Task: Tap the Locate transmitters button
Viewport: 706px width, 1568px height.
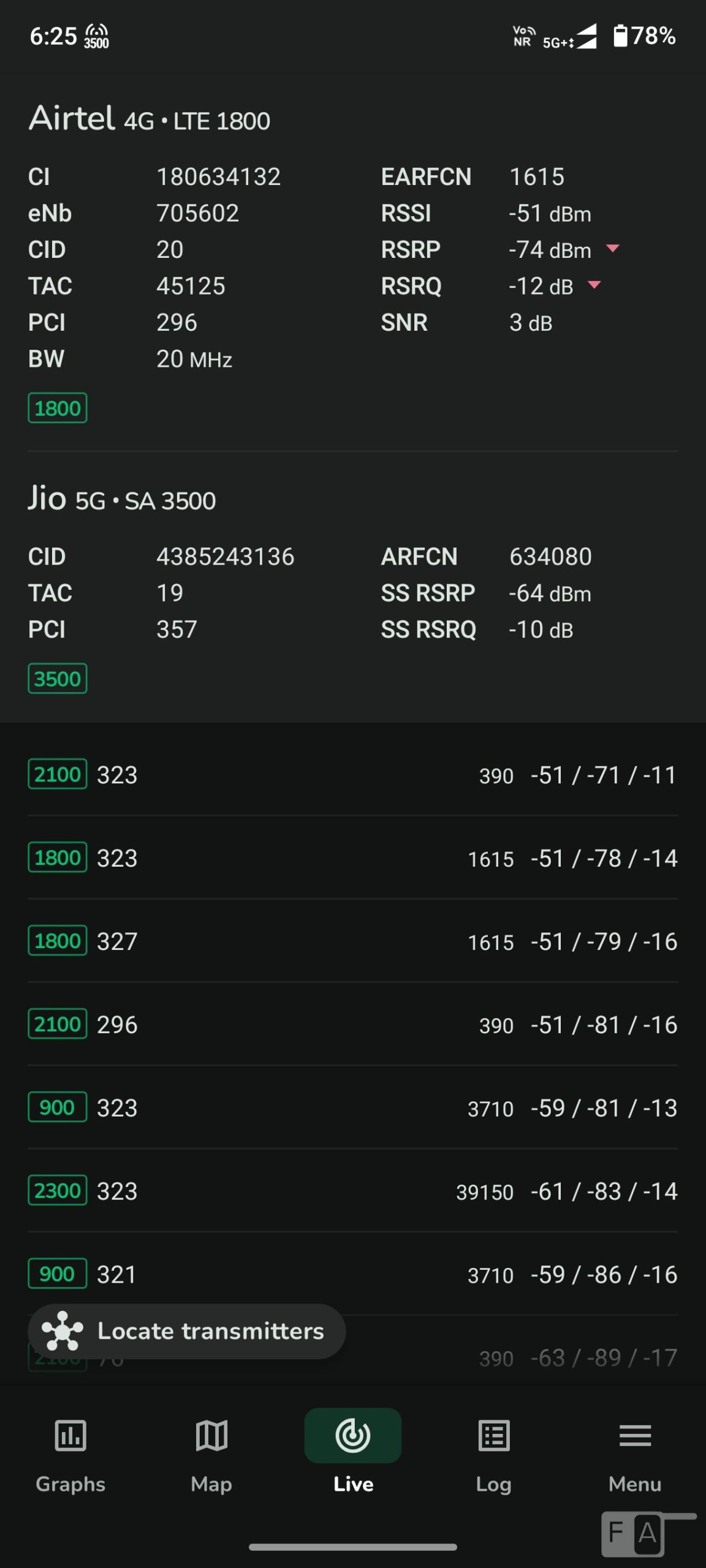Action: 187,1332
